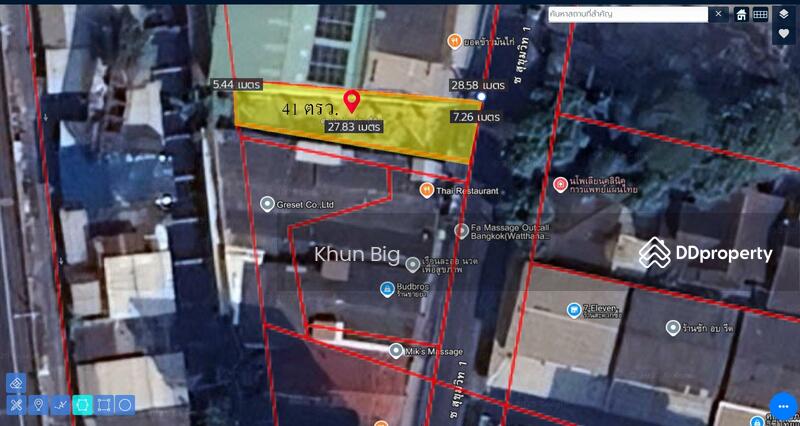
Task: Clear the search box with the X
Action: coord(719,14)
